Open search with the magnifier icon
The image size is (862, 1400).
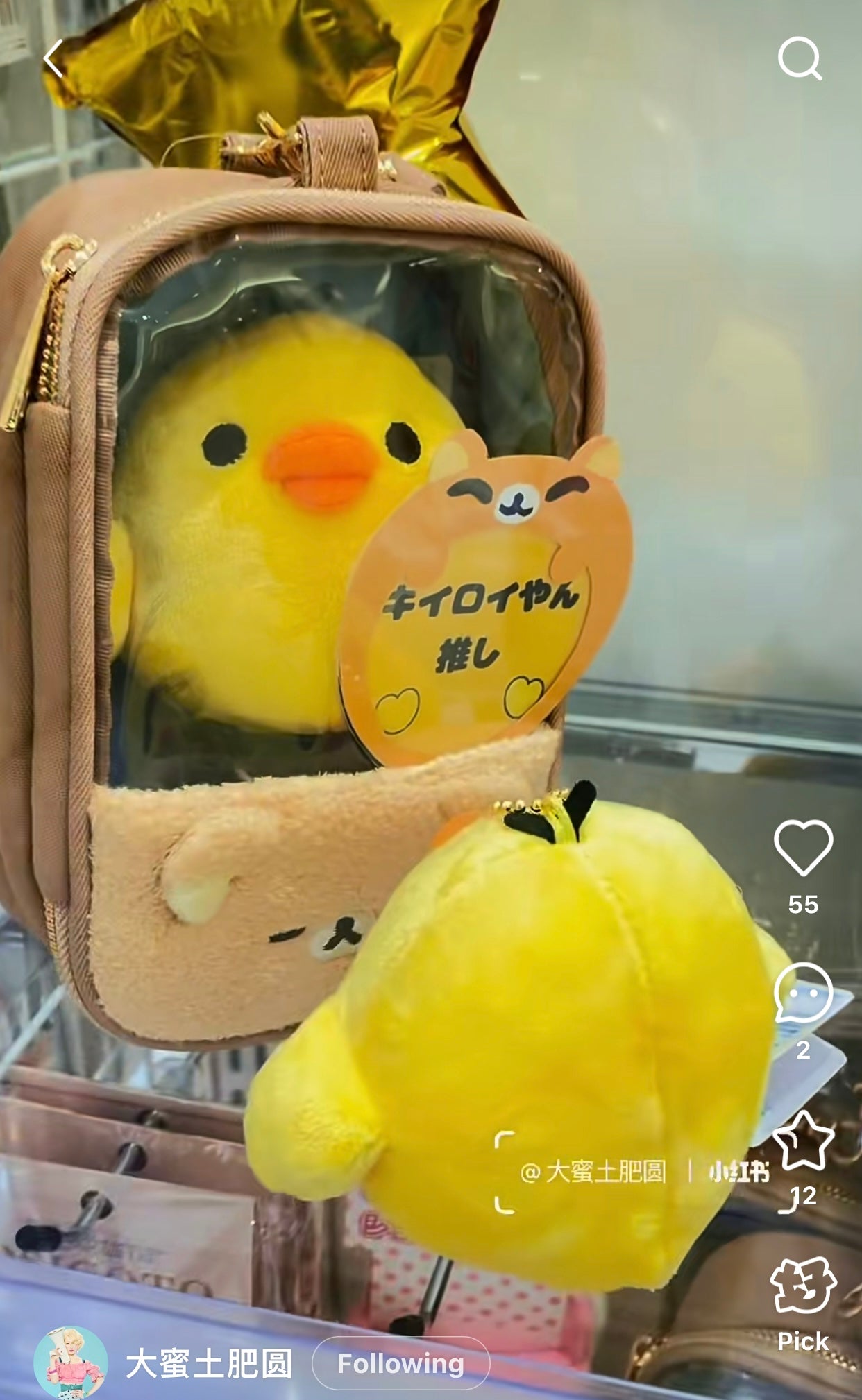coord(799,58)
